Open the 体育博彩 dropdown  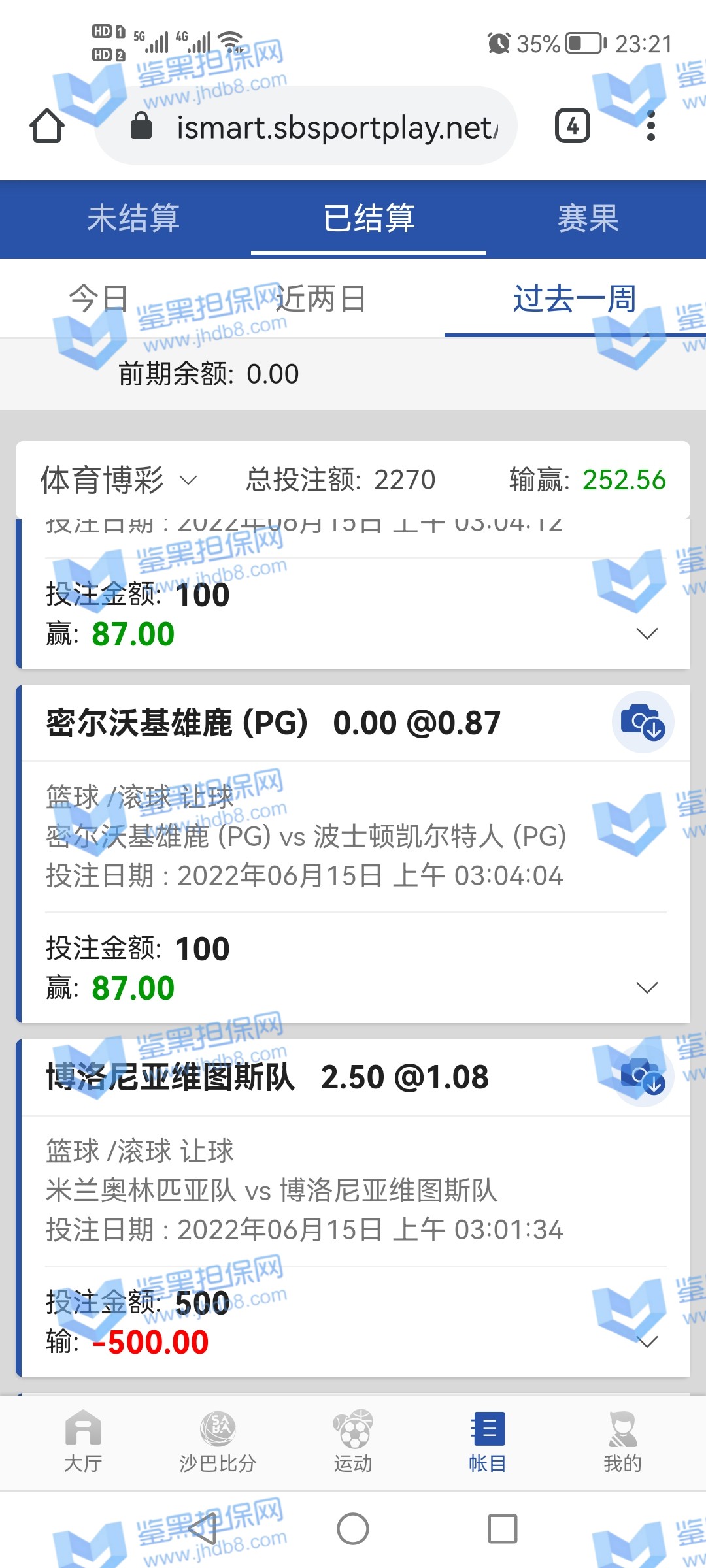click(119, 481)
